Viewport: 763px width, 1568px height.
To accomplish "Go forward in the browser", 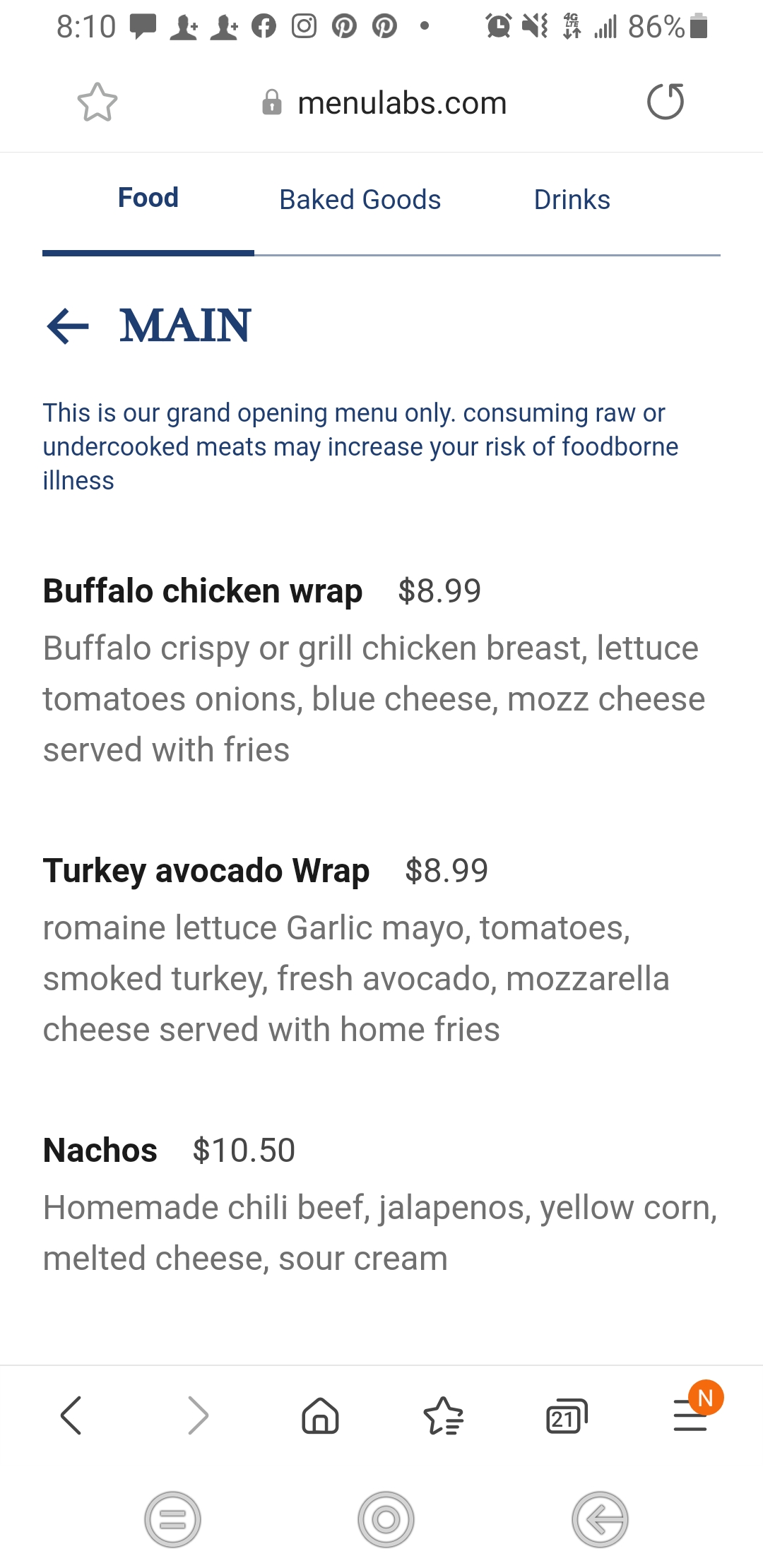I will pyautogui.click(x=198, y=1415).
